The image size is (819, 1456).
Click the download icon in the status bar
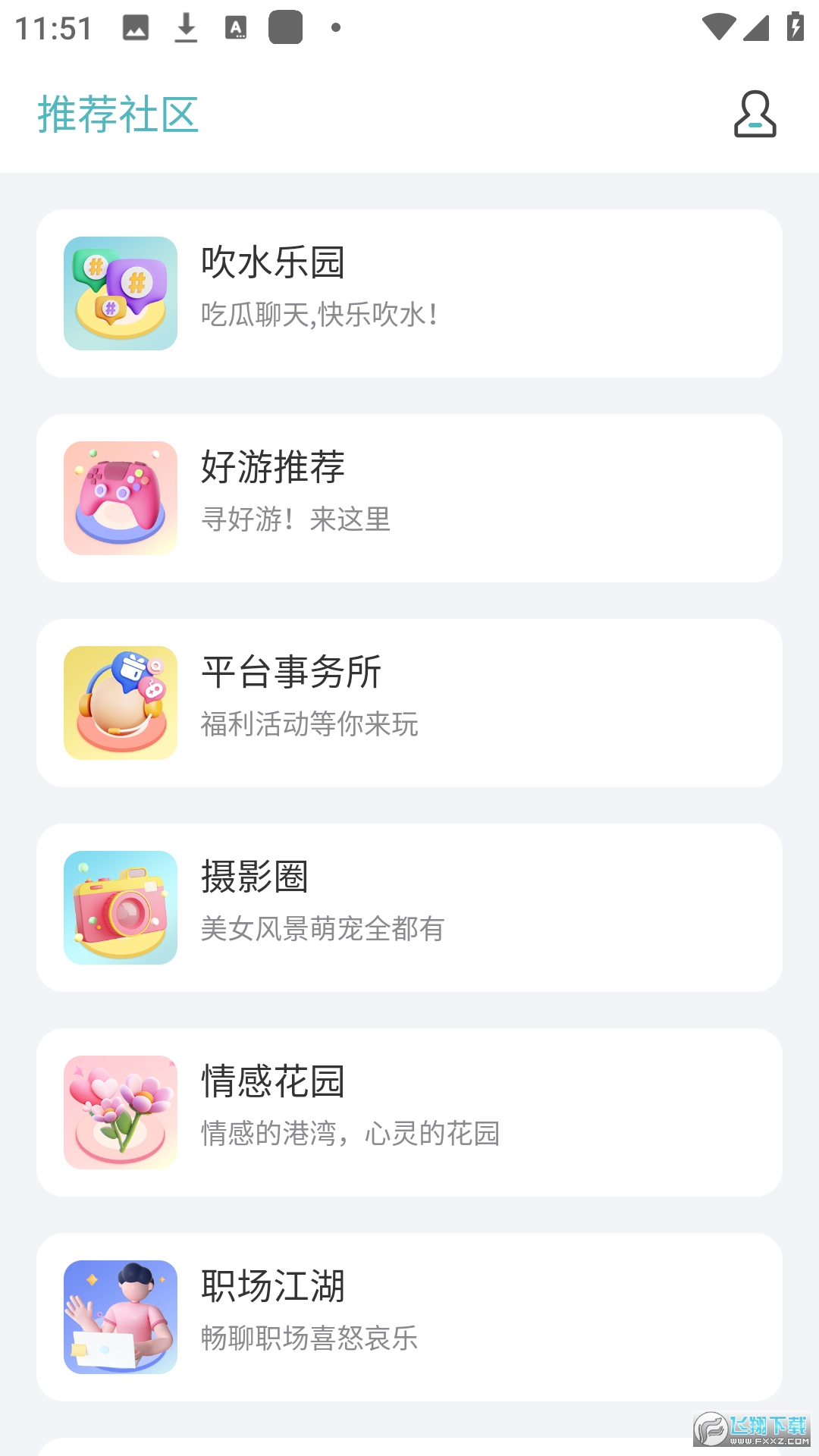point(186,27)
